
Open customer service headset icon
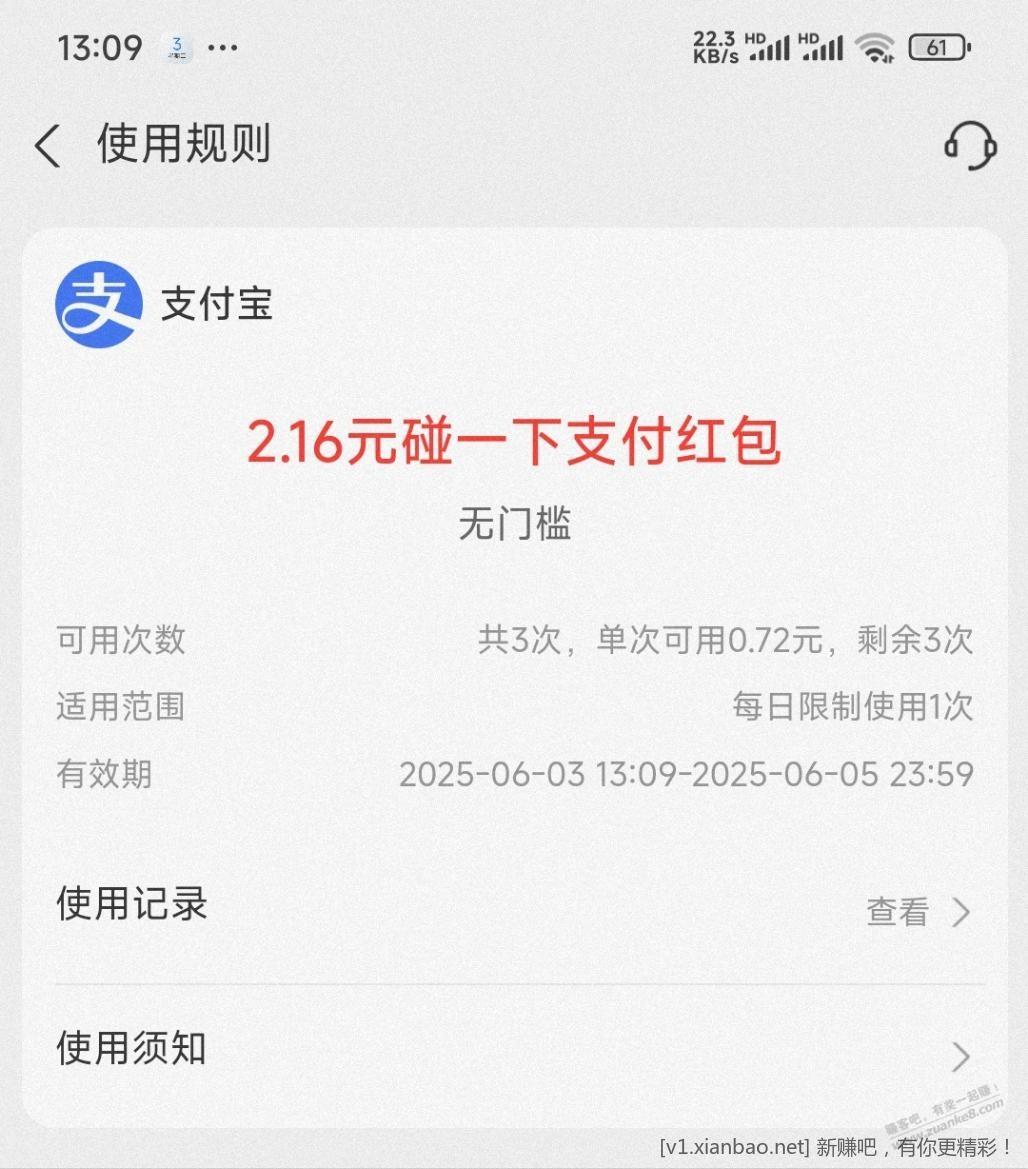tap(969, 146)
